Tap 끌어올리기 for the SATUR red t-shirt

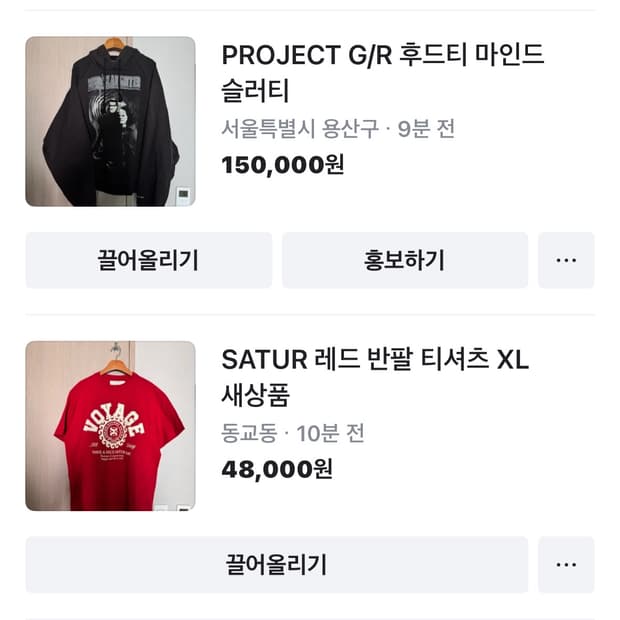point(276,565)
